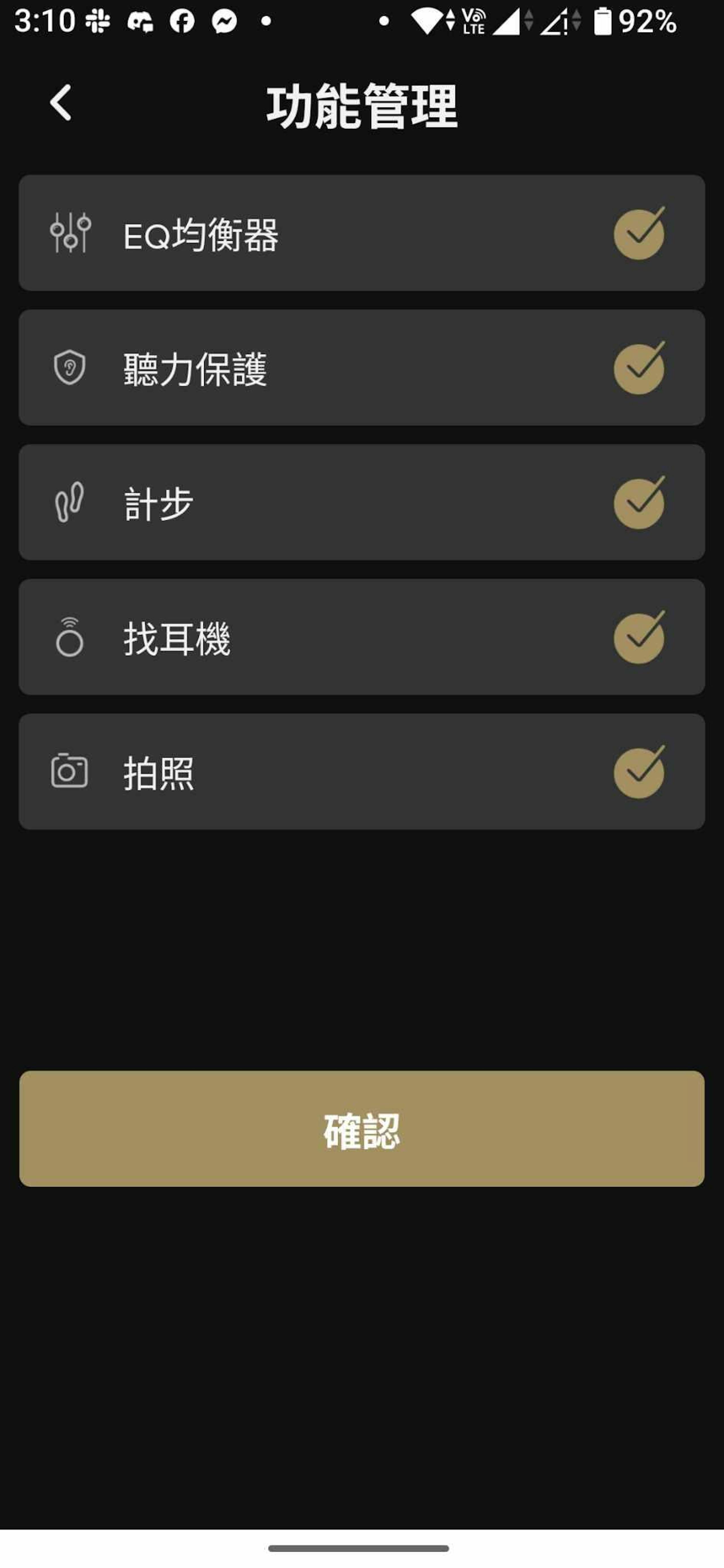
Task: Toggle the 拍照 feature checkbox
Action: pos(638,772)
